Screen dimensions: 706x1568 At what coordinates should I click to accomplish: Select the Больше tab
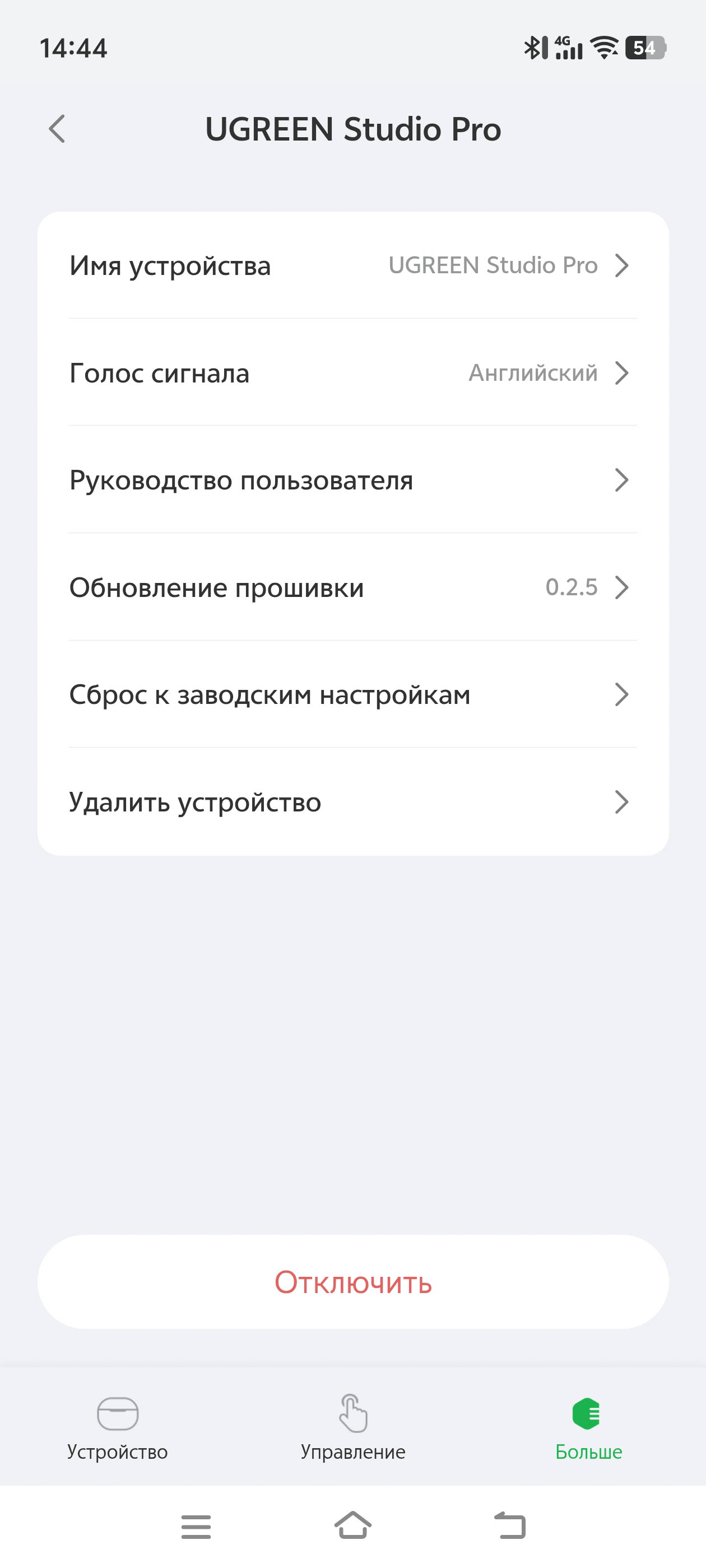point(588,1427)
